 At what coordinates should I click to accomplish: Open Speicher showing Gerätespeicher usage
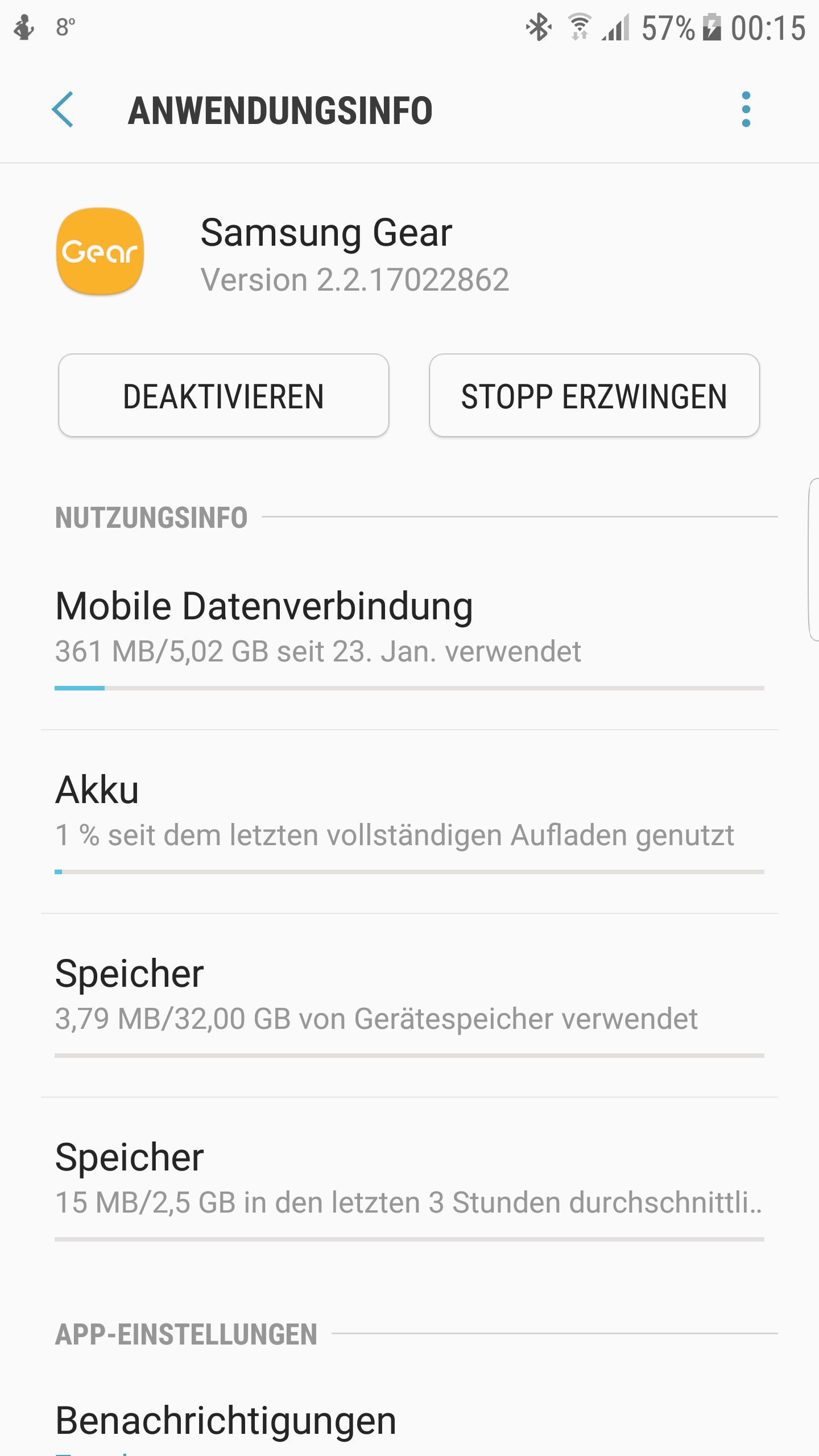409,1006
